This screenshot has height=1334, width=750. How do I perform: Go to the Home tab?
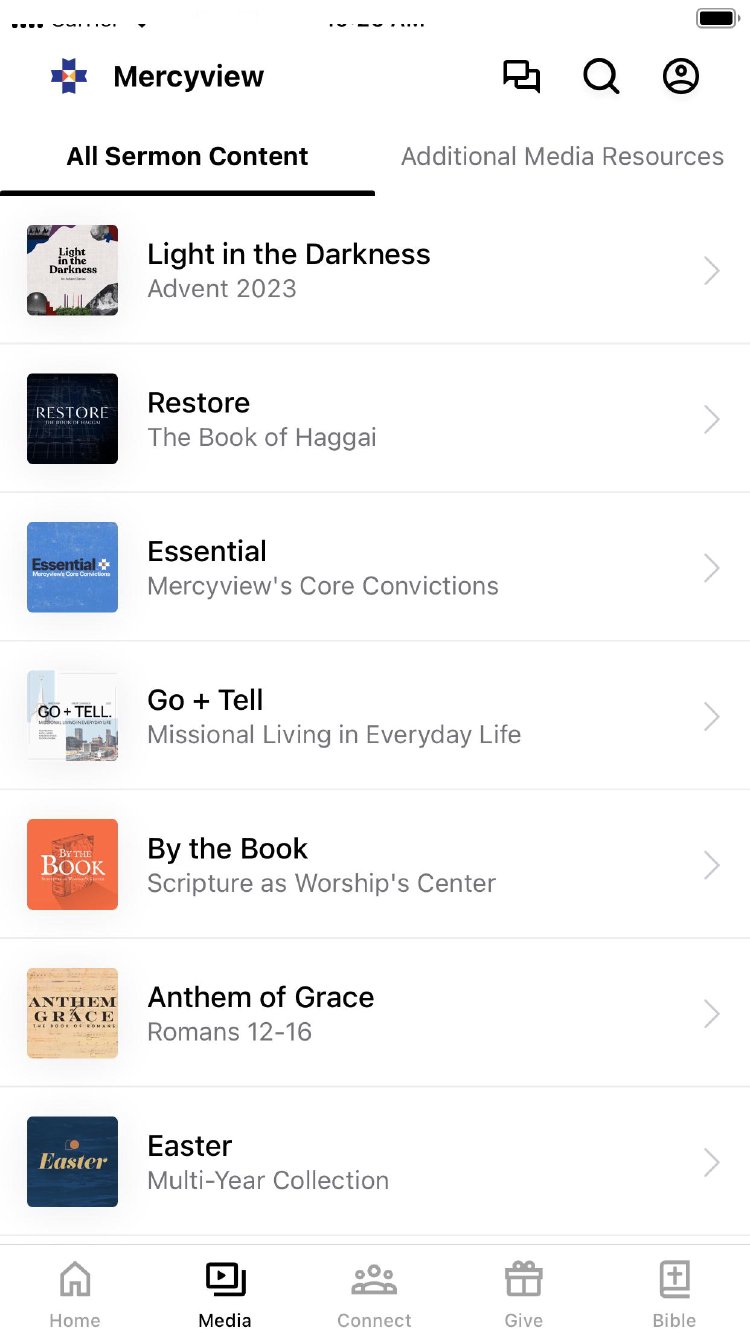(75, 1293)
